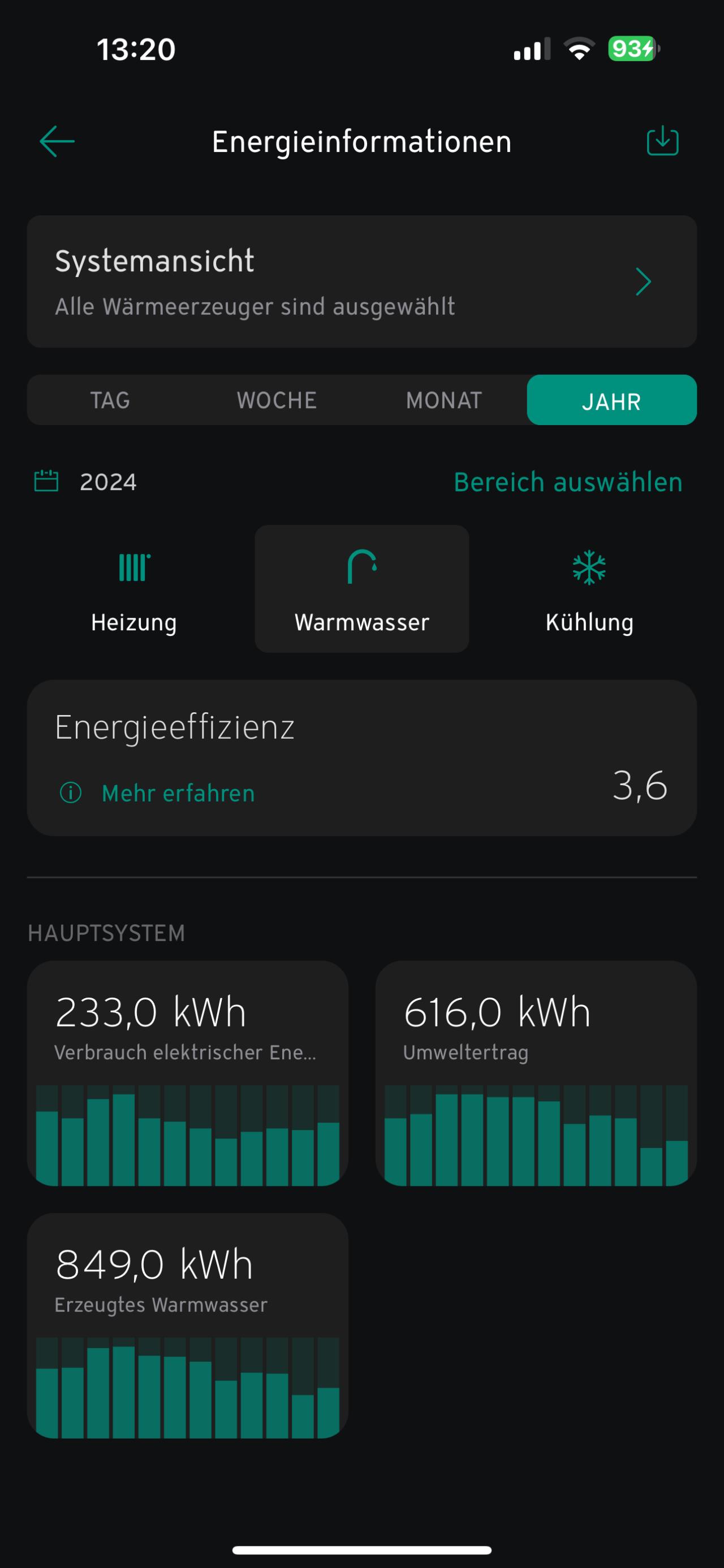Open the 2024 year picker
Viewport: 724px width, 1568px height.
(x=107, y=482)
